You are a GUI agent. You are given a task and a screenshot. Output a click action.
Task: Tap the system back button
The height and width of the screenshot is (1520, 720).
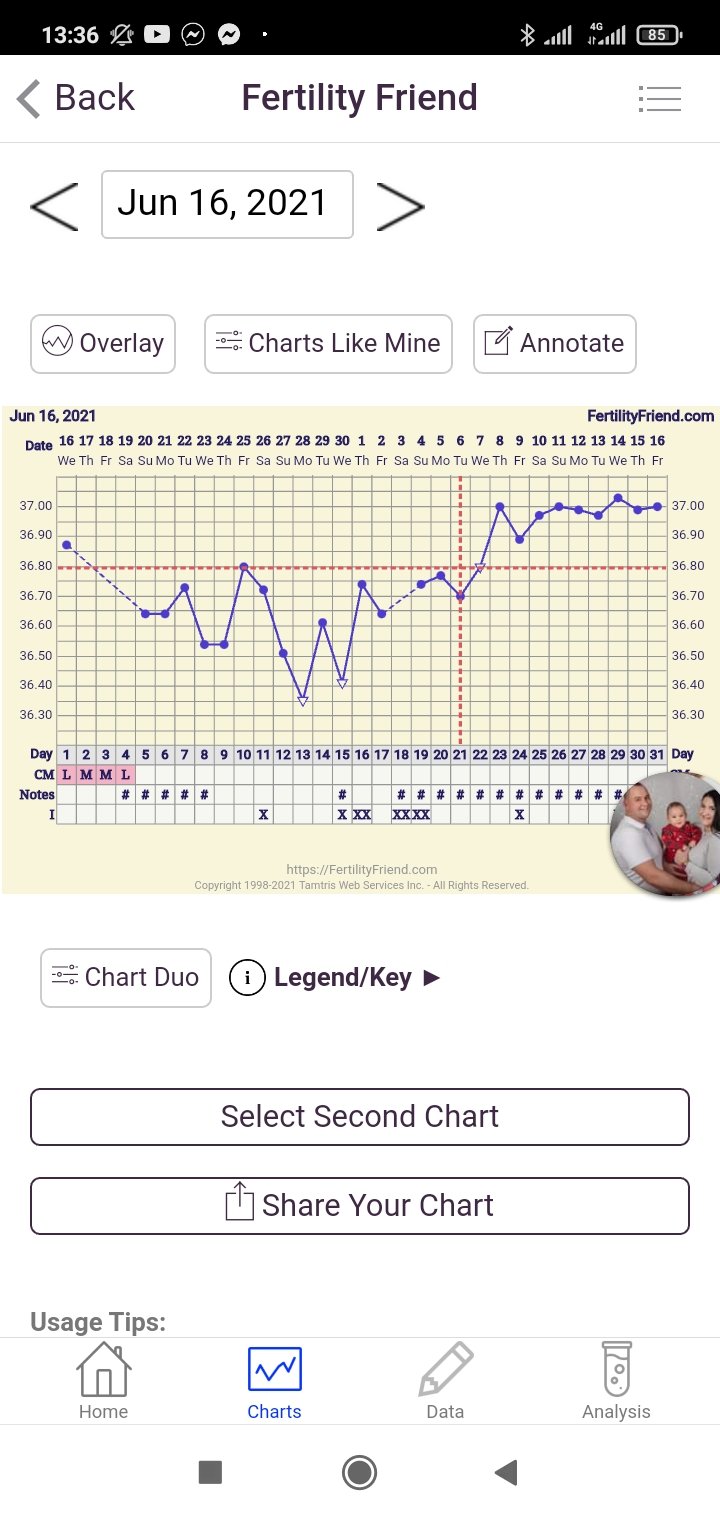507,1472
